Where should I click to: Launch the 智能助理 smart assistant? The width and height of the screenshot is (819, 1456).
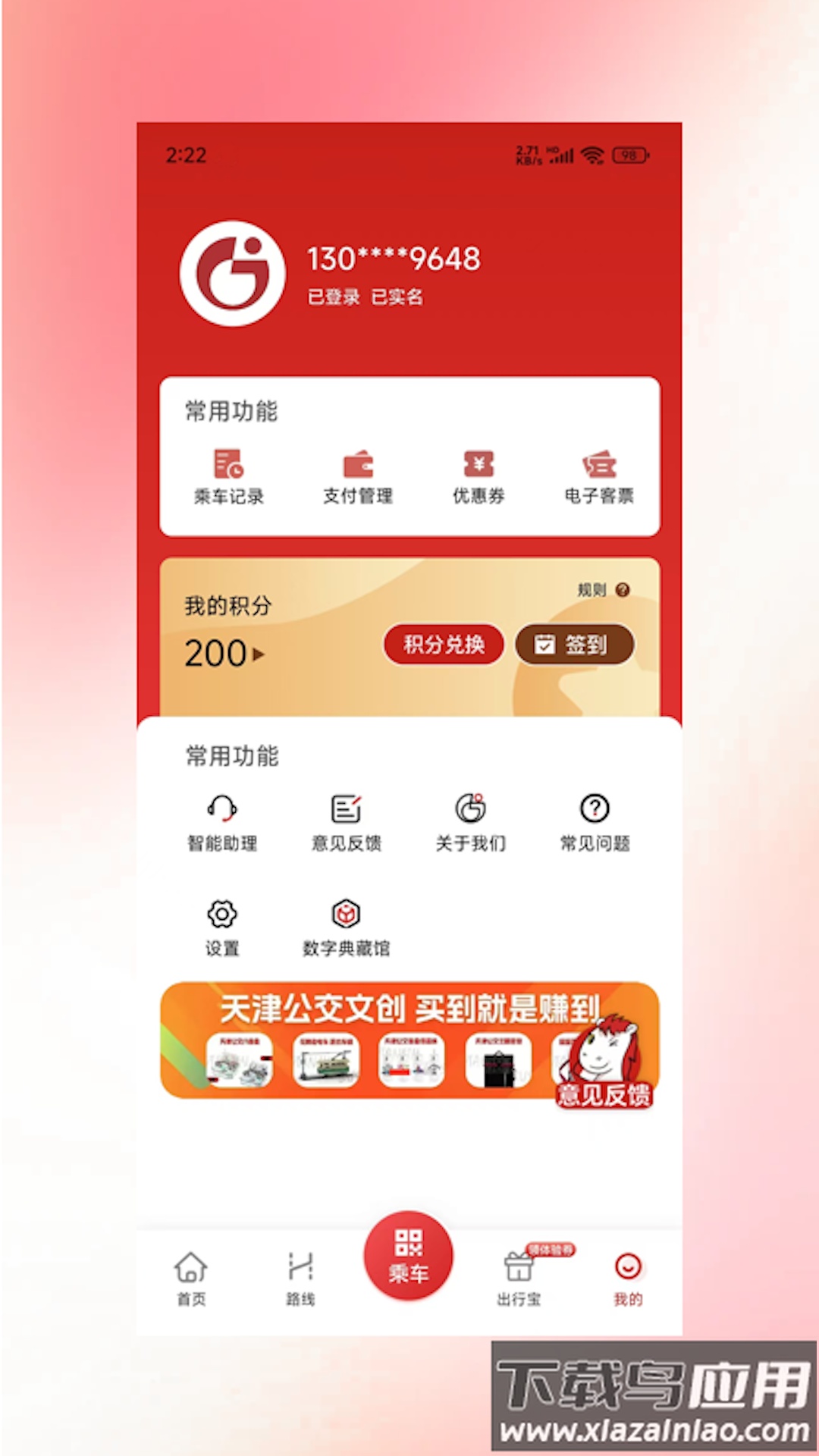pos(222,822)
